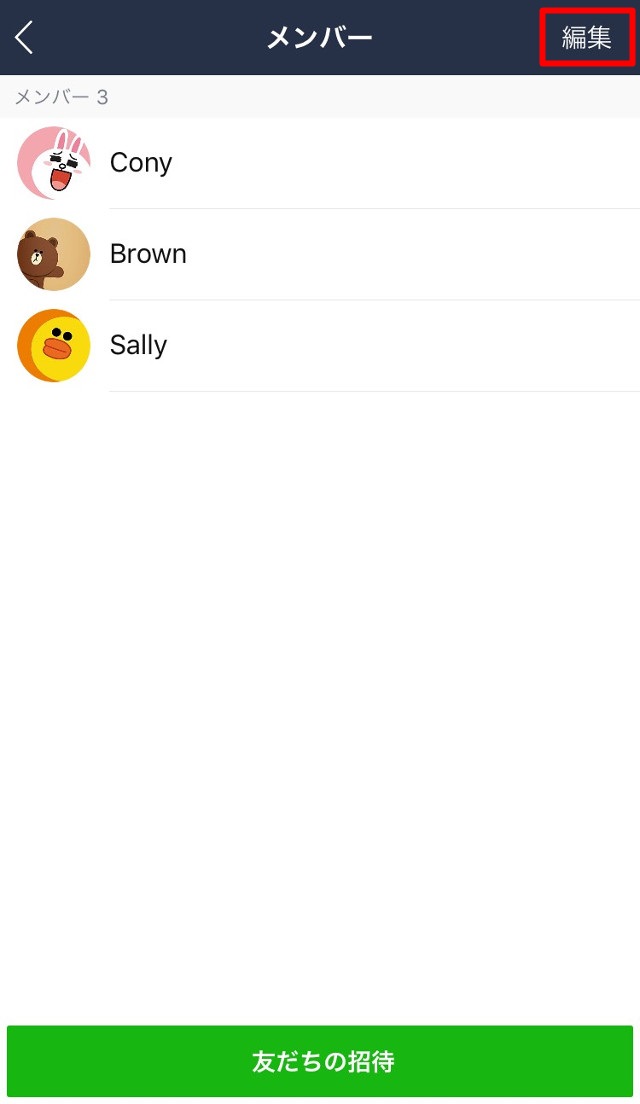Go back using the header arrow
The height and width of the screenshot is (1104, 640).
[25, 37]
